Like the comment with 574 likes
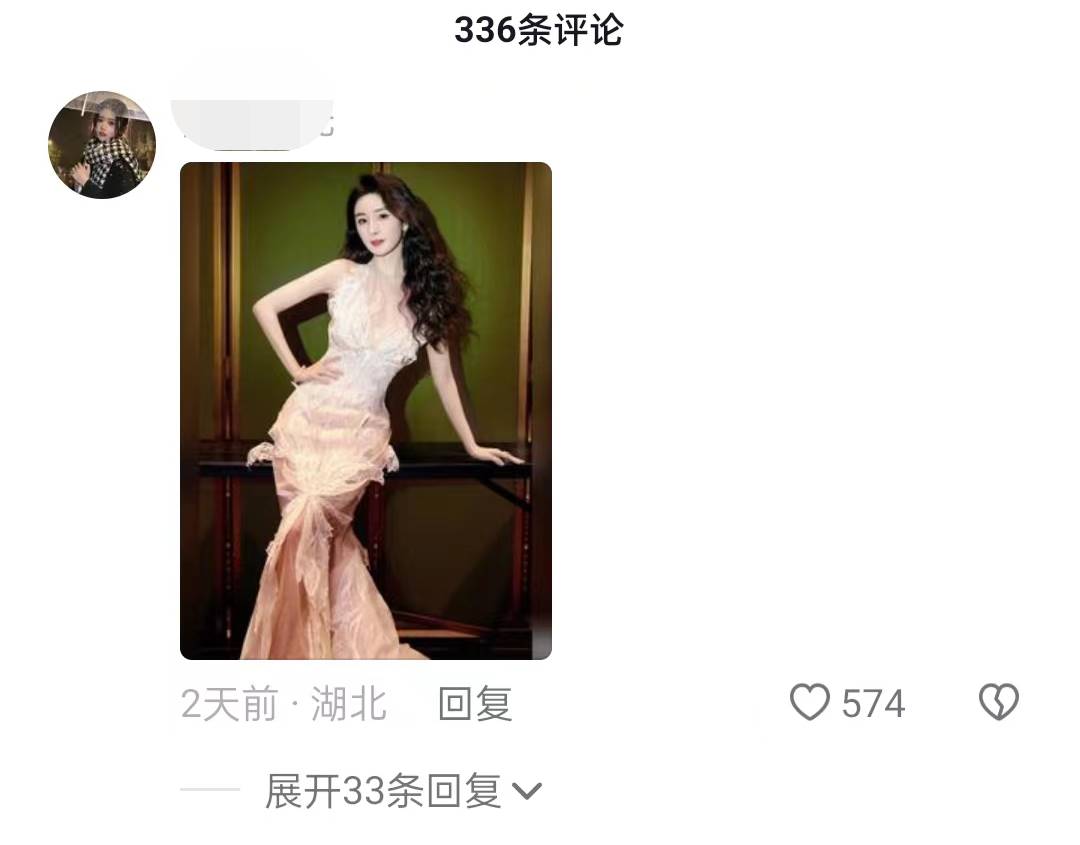1080x845 pixels. click(811, 703)
